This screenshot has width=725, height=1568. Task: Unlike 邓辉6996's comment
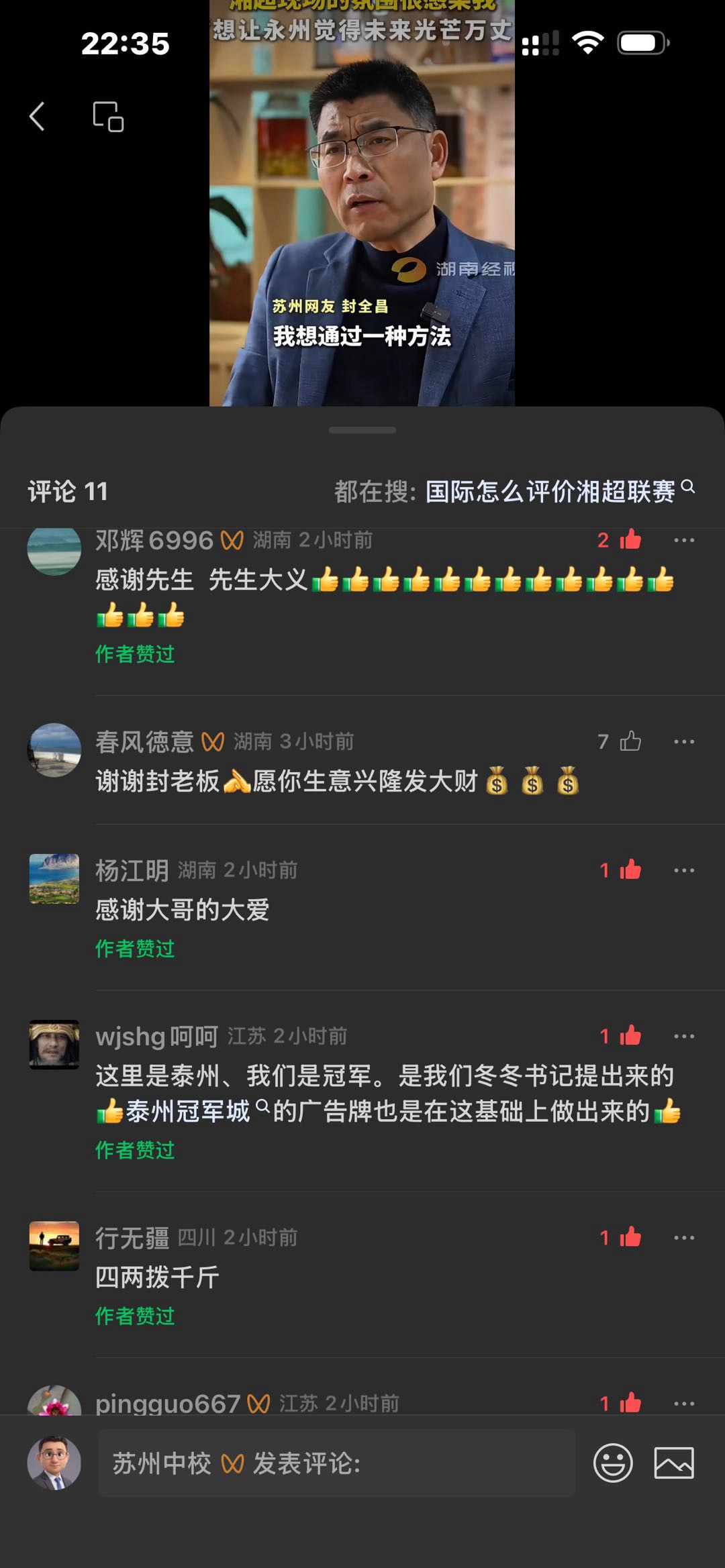pyautogui.click(x=630, y=539)
